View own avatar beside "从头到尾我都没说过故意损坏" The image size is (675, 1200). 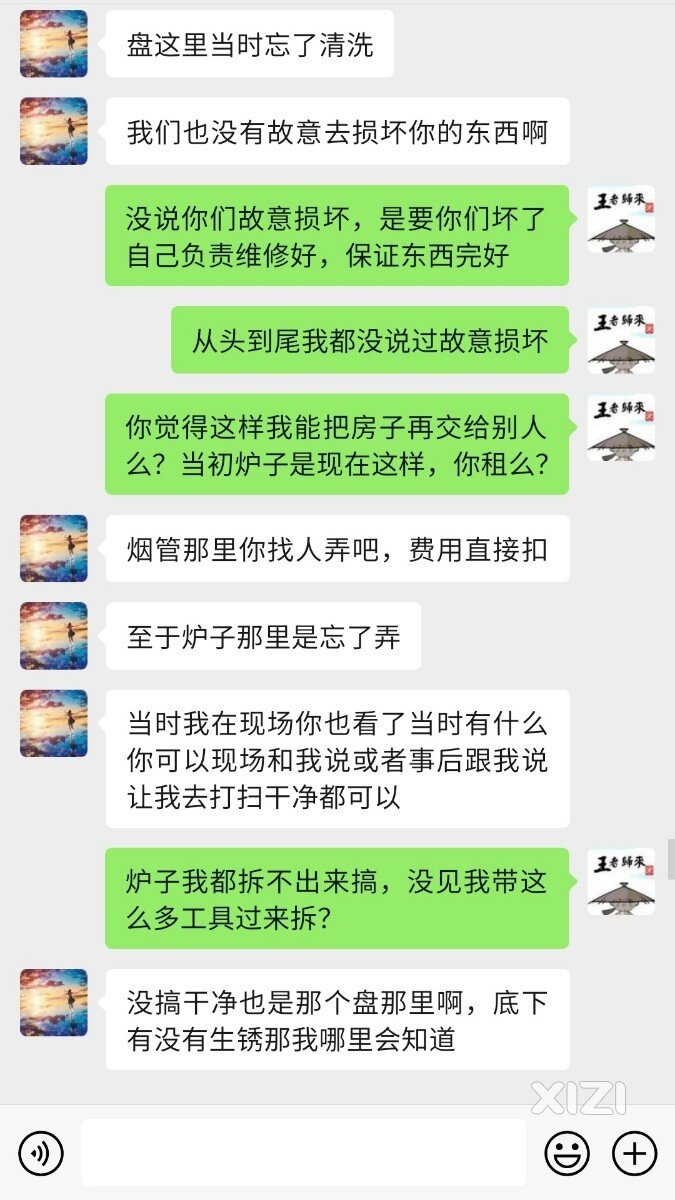point(620,340)
